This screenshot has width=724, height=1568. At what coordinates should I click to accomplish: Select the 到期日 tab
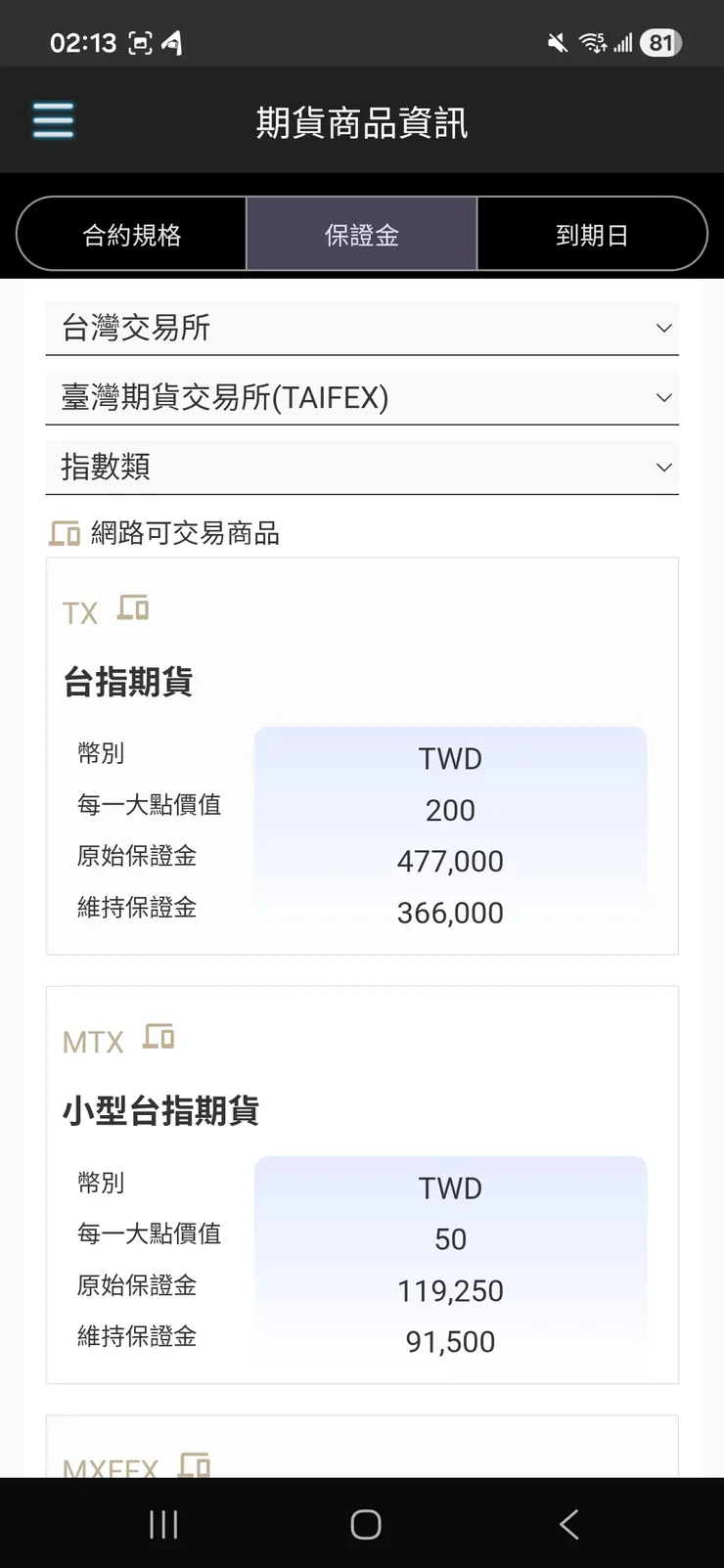[592, 233]
